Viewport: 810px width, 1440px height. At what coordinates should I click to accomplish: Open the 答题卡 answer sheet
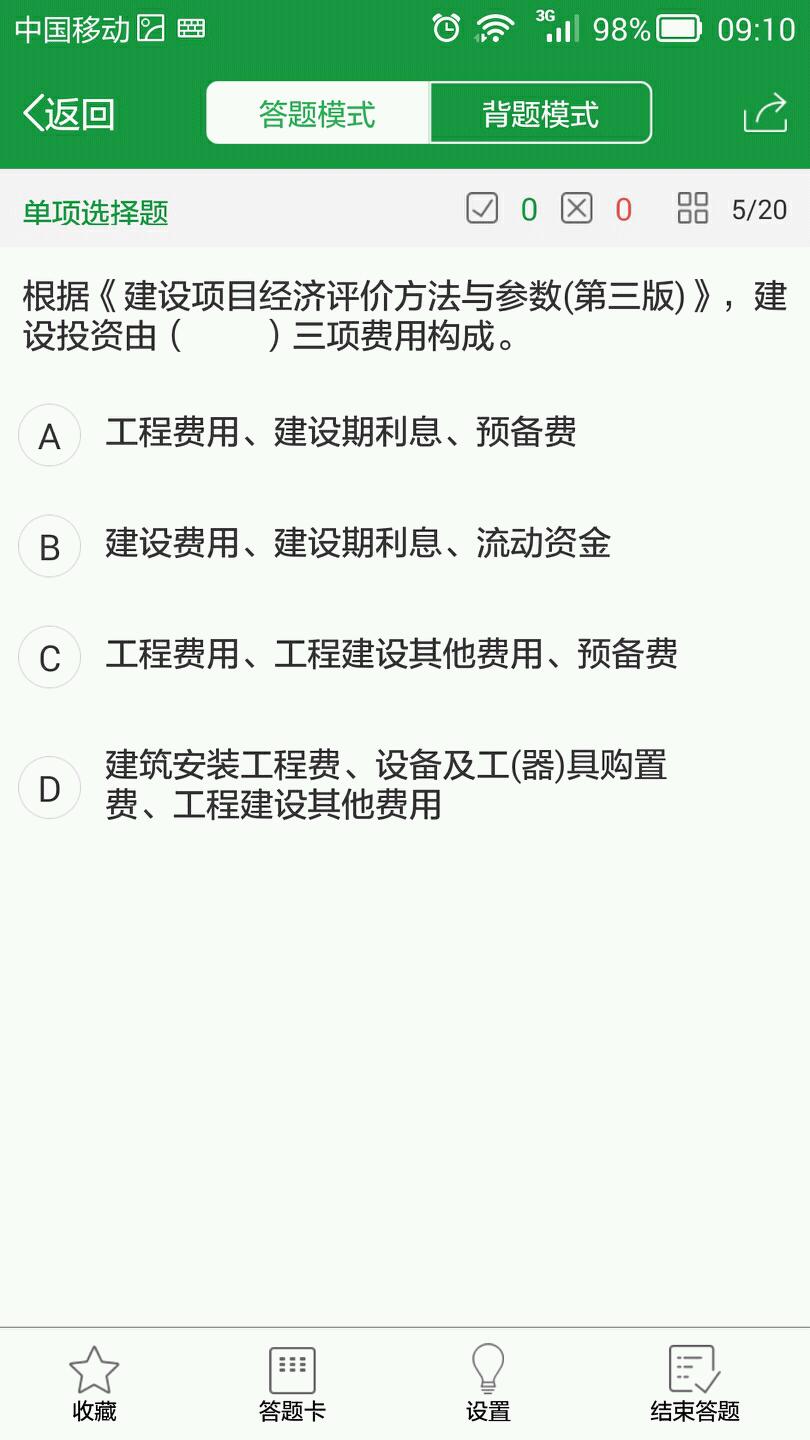292,1384
